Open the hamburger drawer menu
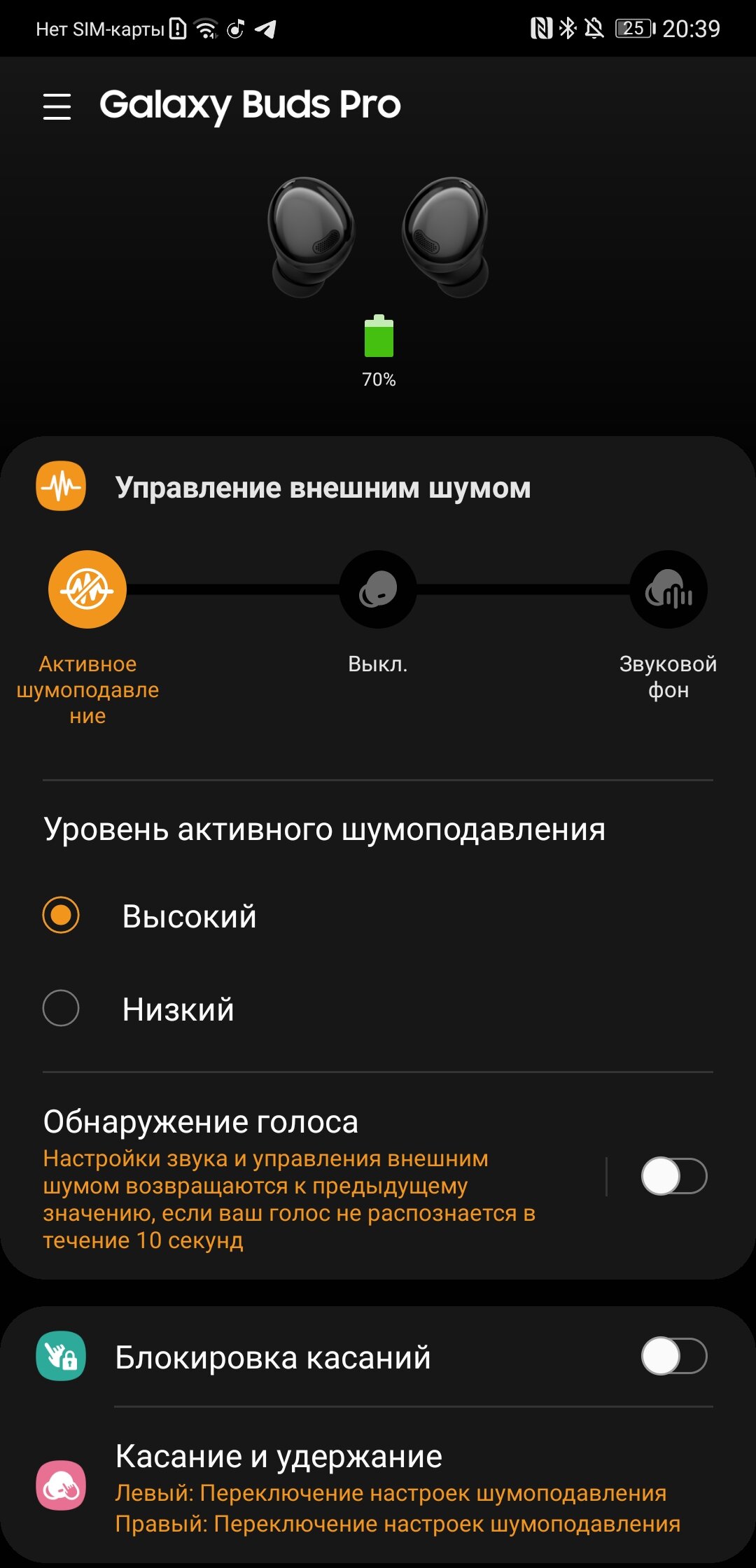756x1568 pixels. click(57, 106)
